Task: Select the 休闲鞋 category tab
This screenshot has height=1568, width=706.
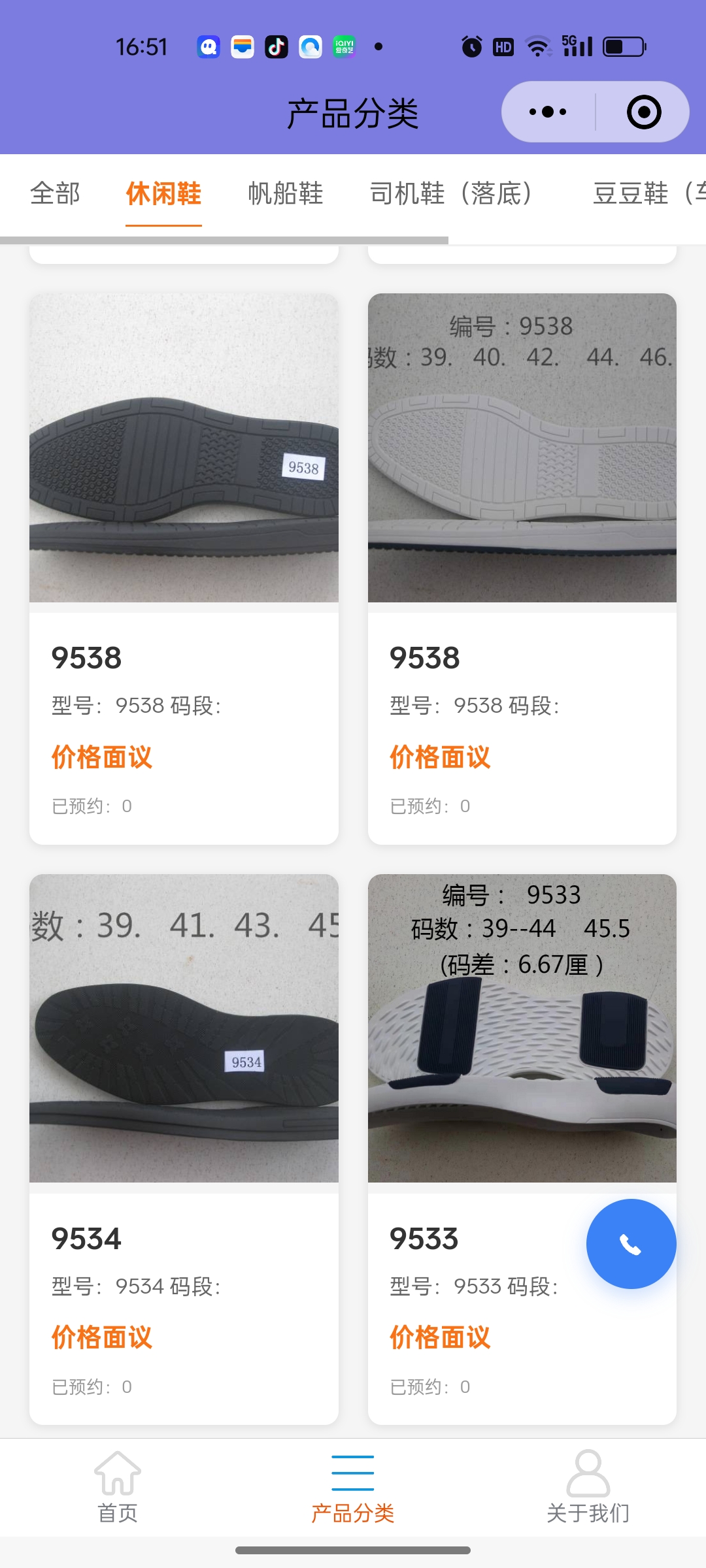Action: click(x=163, y=193)
